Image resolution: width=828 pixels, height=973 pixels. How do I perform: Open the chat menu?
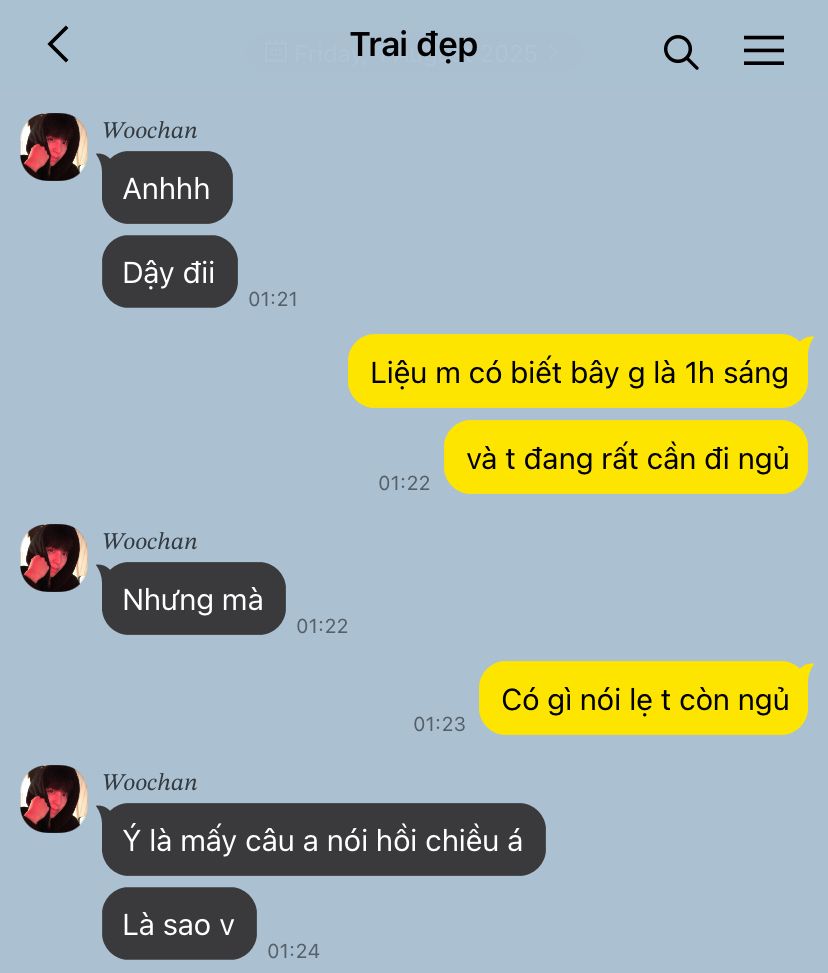click(763, 51)
